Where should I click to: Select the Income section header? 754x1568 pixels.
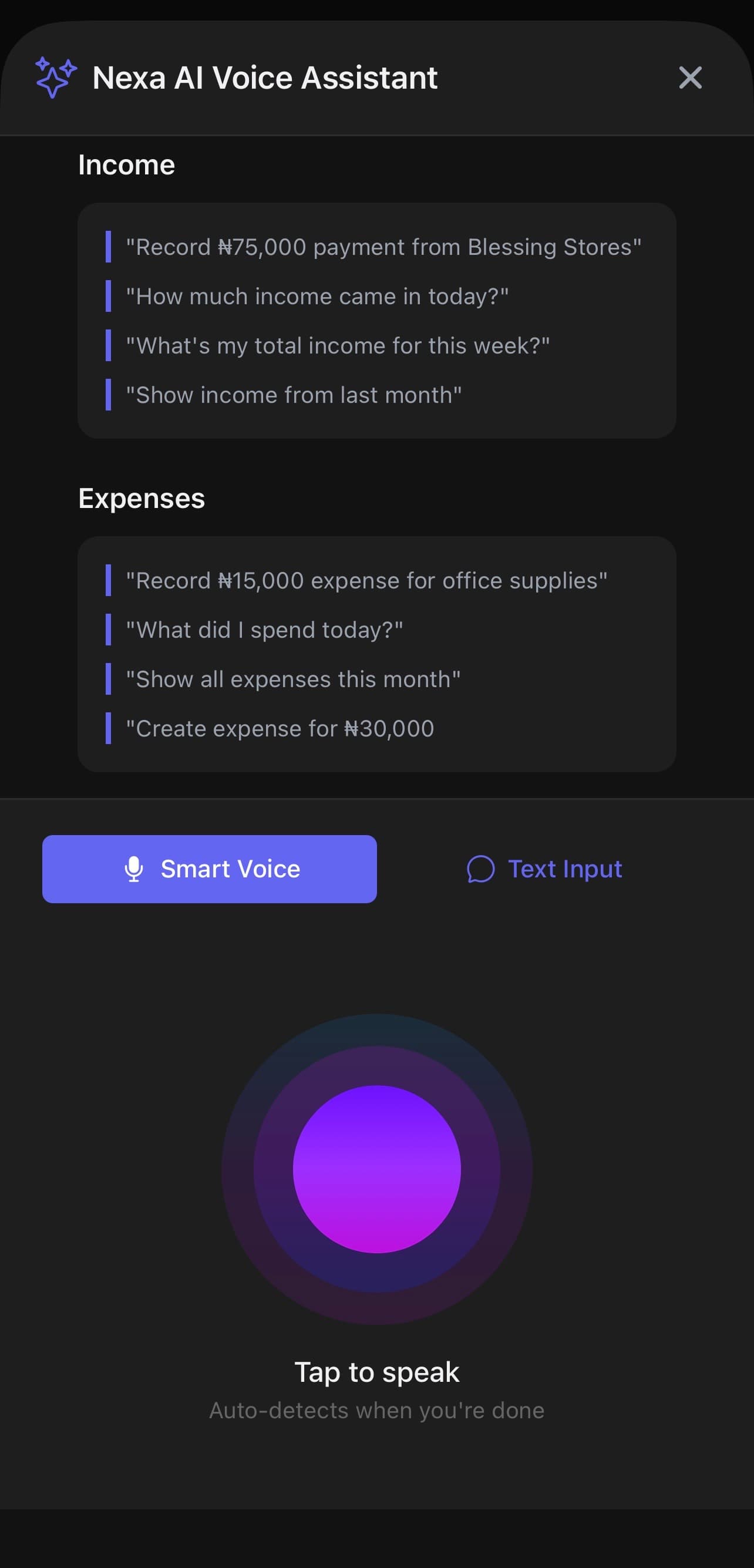126,164
